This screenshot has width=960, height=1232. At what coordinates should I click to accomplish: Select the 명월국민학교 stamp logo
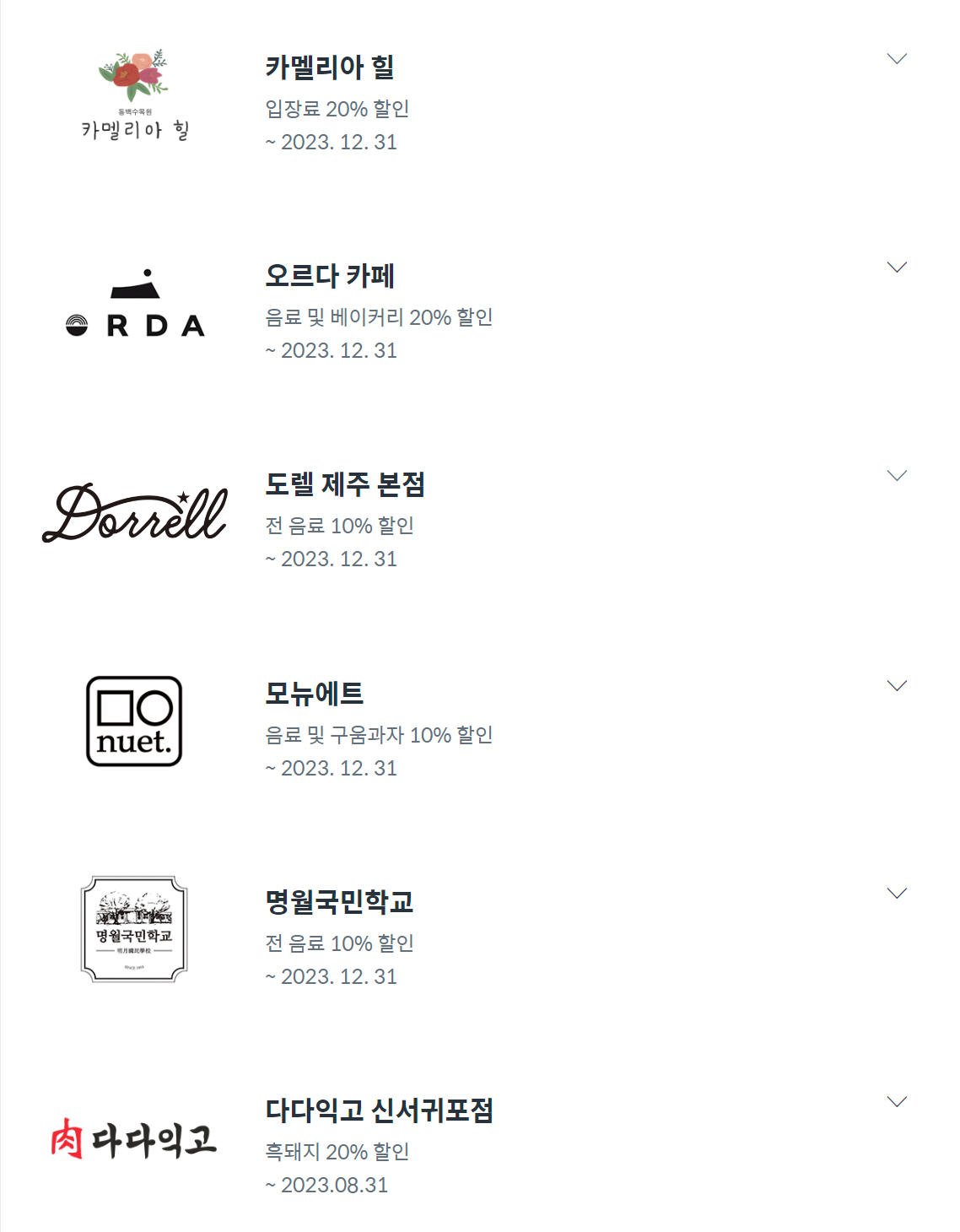click(x=135, y=928)
